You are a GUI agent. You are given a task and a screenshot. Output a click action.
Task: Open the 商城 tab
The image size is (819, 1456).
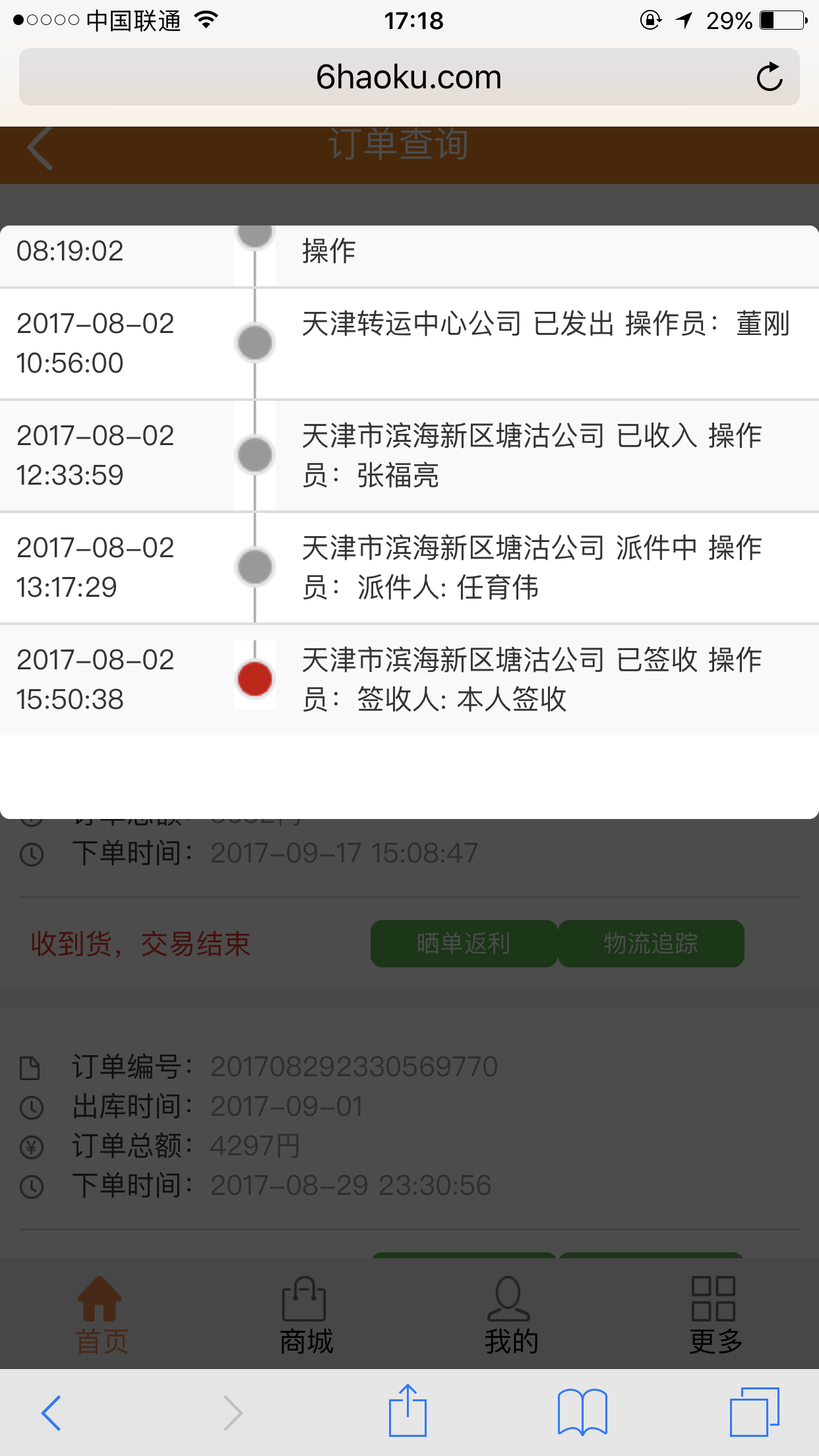[x=306, y=1315]
